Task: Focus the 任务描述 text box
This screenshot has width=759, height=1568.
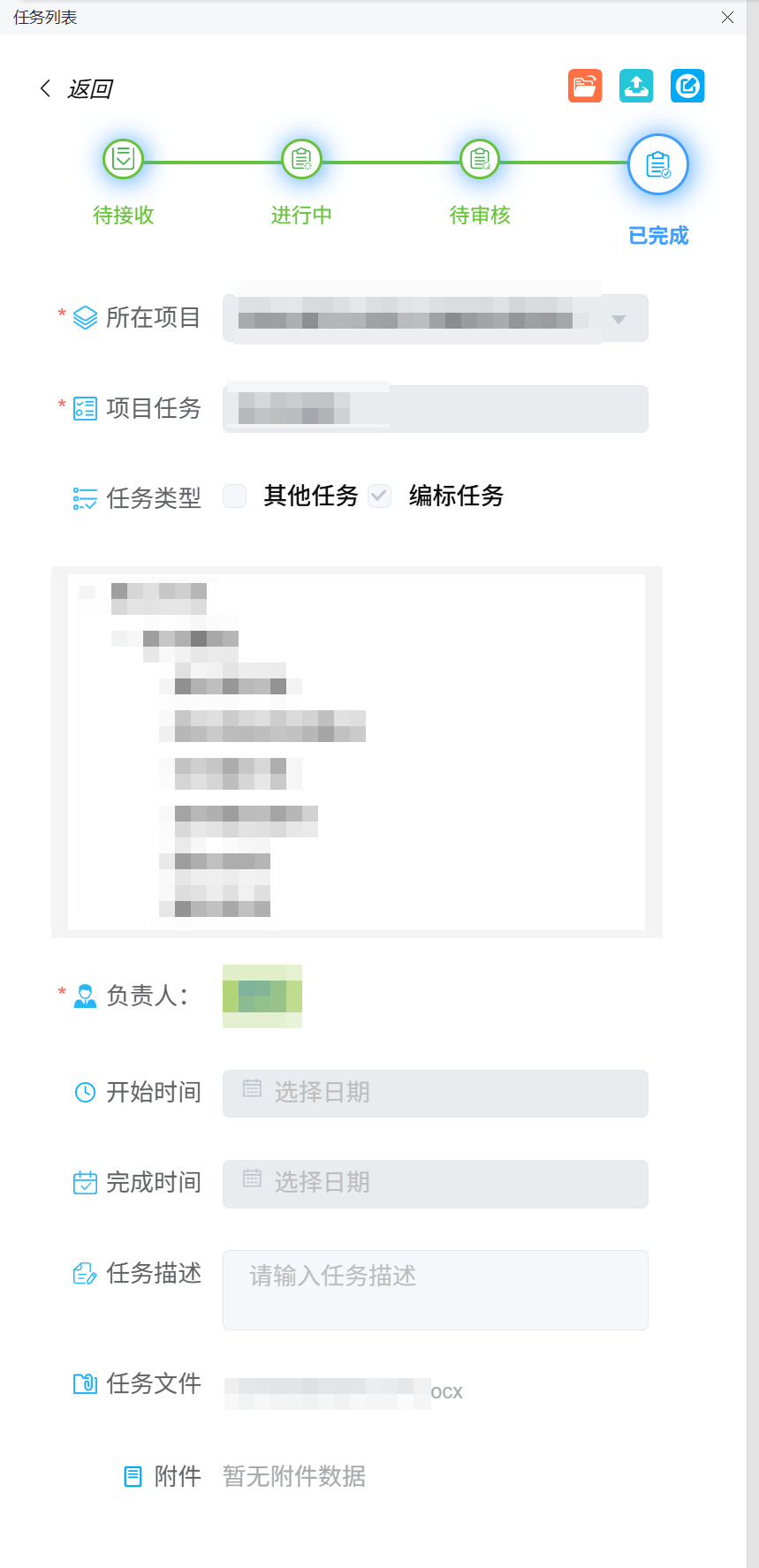Action: (435, 1290)
